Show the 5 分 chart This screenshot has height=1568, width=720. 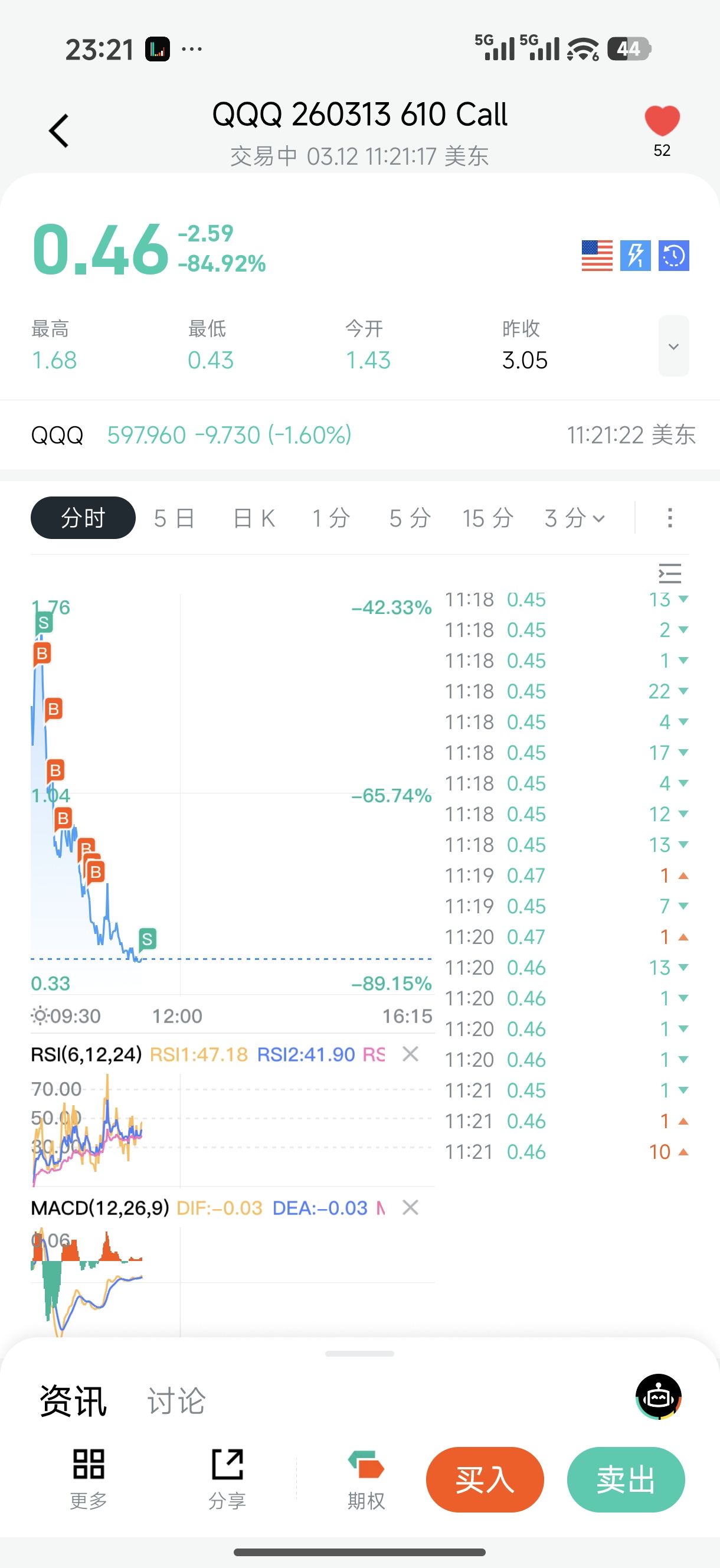coord(410,518)
